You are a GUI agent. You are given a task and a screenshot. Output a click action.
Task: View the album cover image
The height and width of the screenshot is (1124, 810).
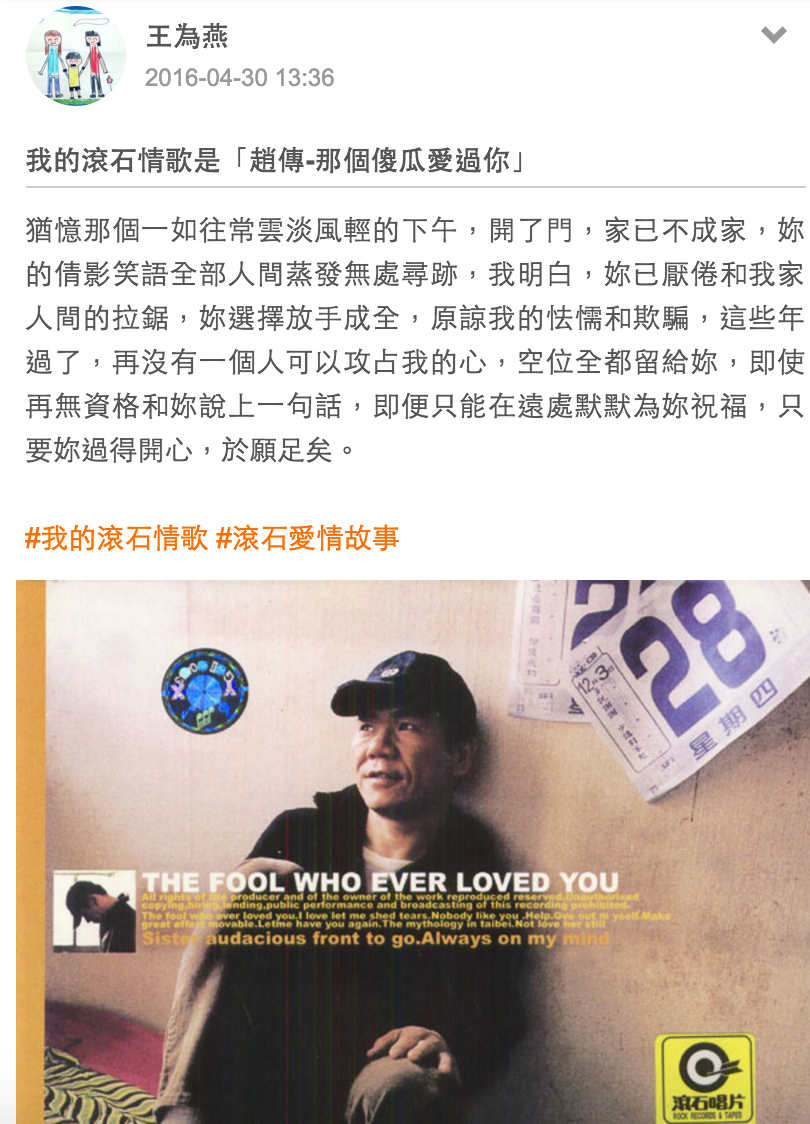[x=412, y=850]
